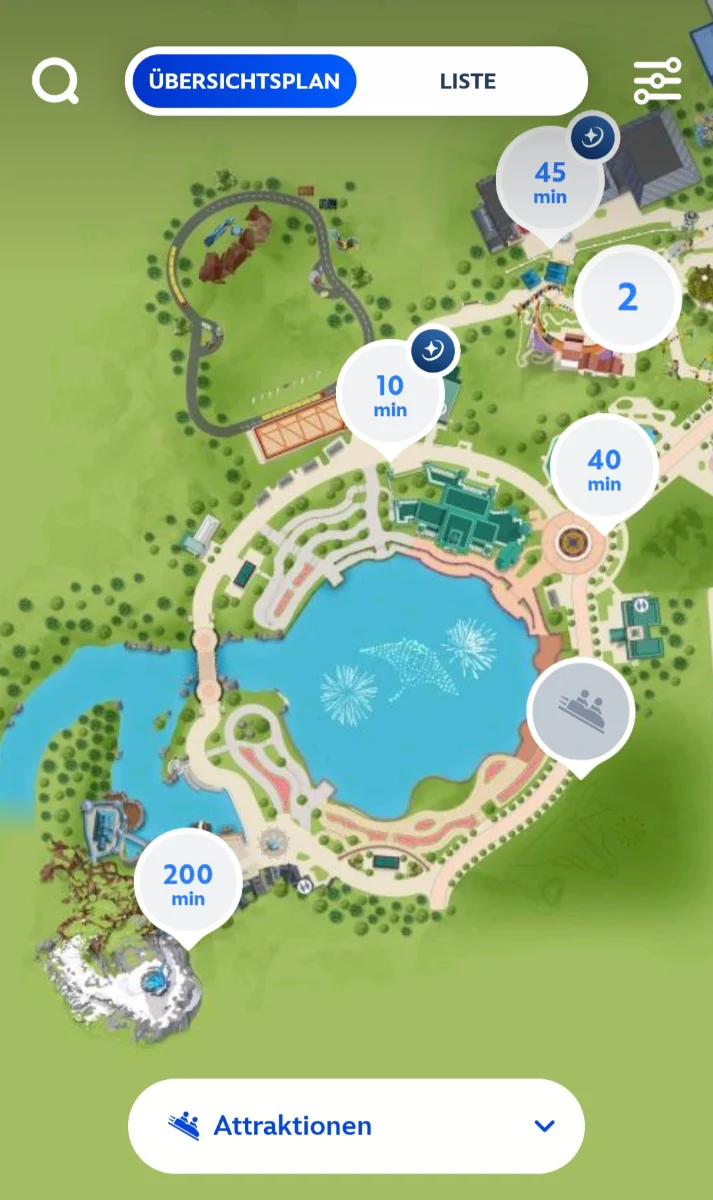Switch to the Liste view
The width and height of the screenshot is (713, 1200).
[x=468, y=81]
